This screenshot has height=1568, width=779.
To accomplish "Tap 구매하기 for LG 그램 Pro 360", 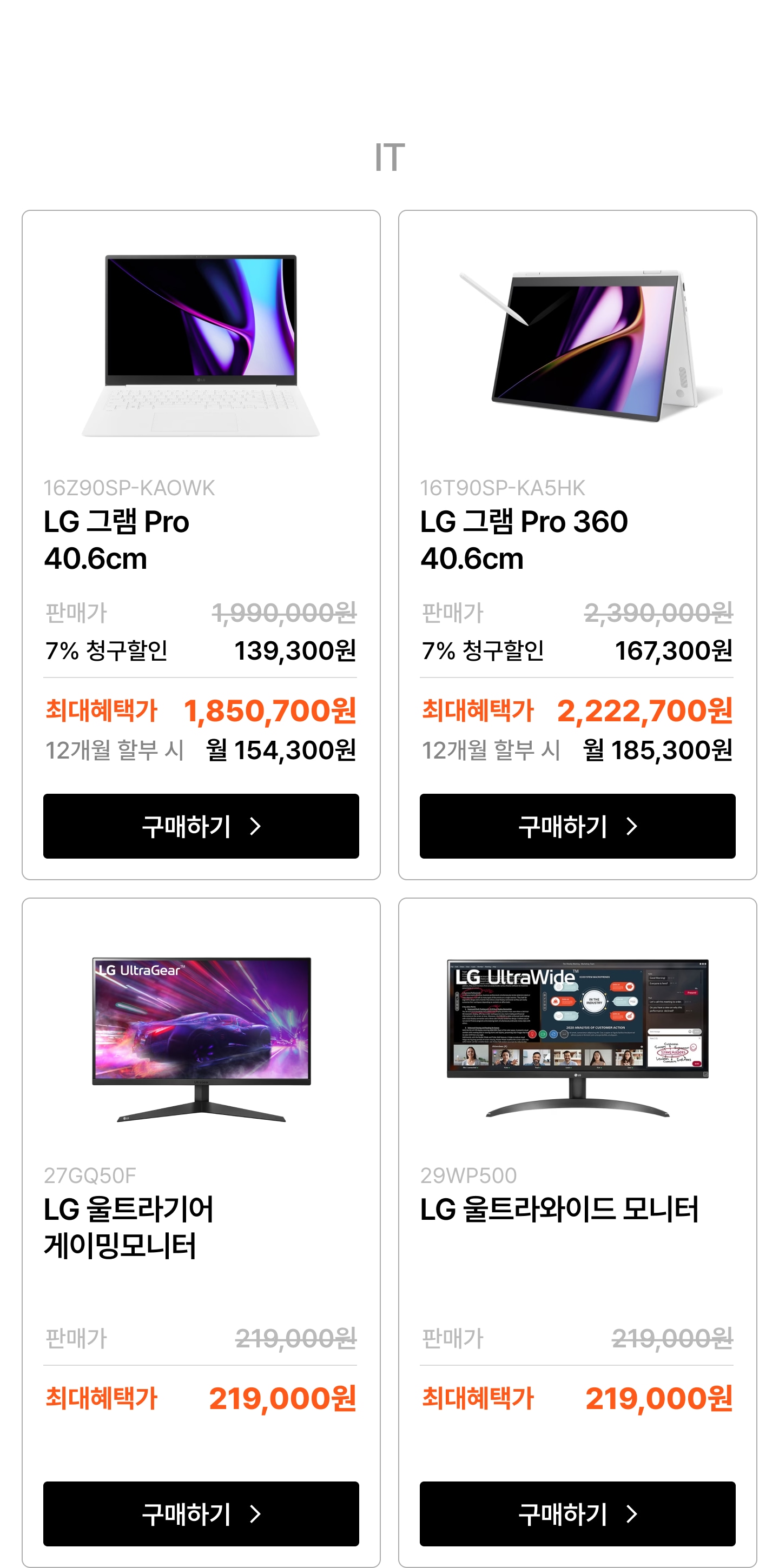I will coord(577,826).
